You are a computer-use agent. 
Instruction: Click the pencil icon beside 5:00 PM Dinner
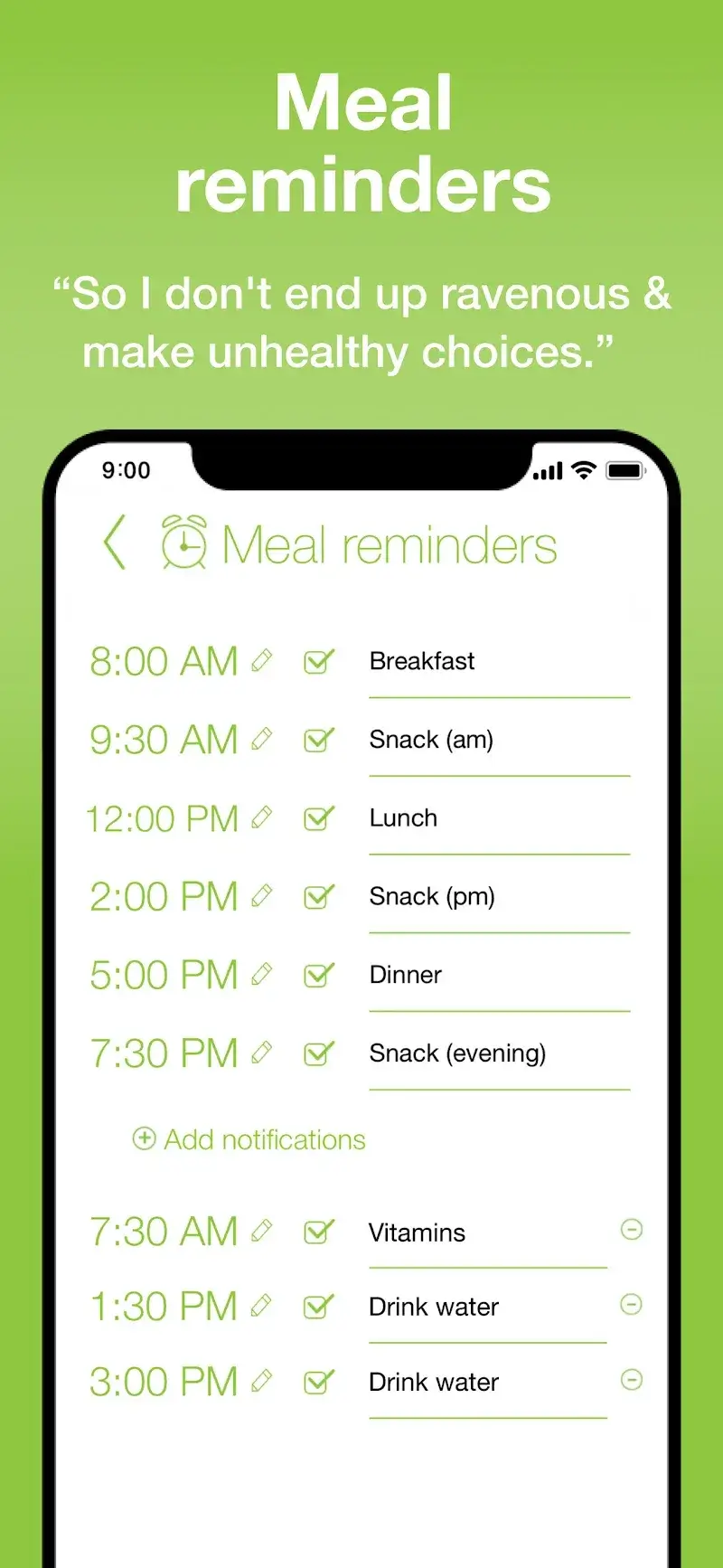click(x=261, y=975)
